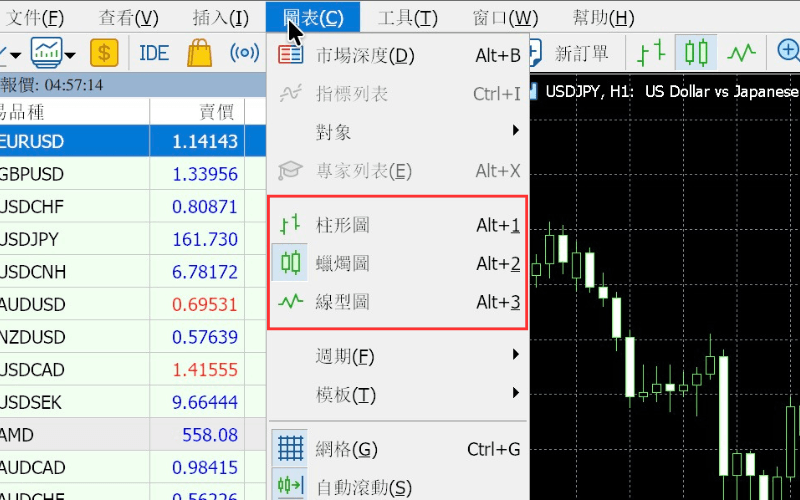Image resolution: width=800 pixels, height=500 pixels.
Task: Select 線型圖 chart type
Action: click(x=398, y=302)
